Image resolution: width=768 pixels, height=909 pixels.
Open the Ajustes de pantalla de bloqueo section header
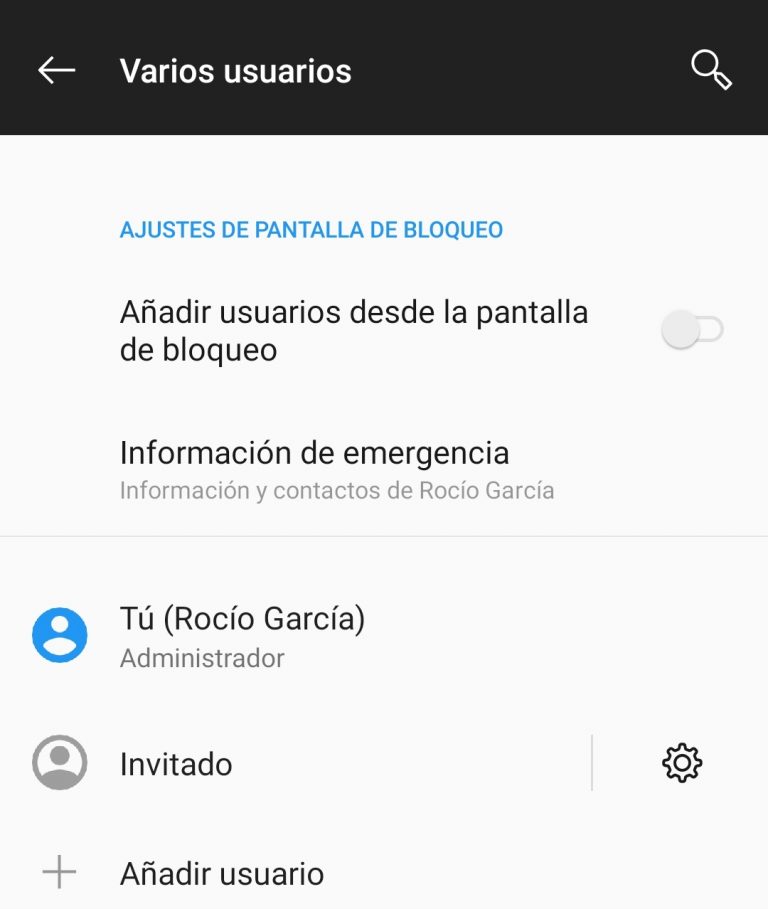[x=311, y=230]
